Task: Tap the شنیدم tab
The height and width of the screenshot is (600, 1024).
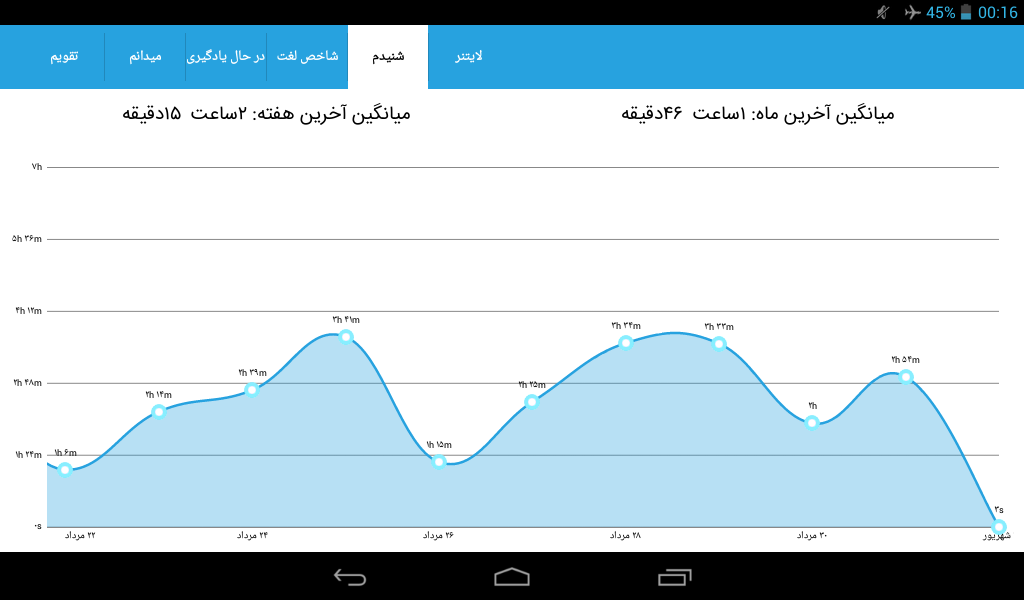Action: tap(388, 57)
